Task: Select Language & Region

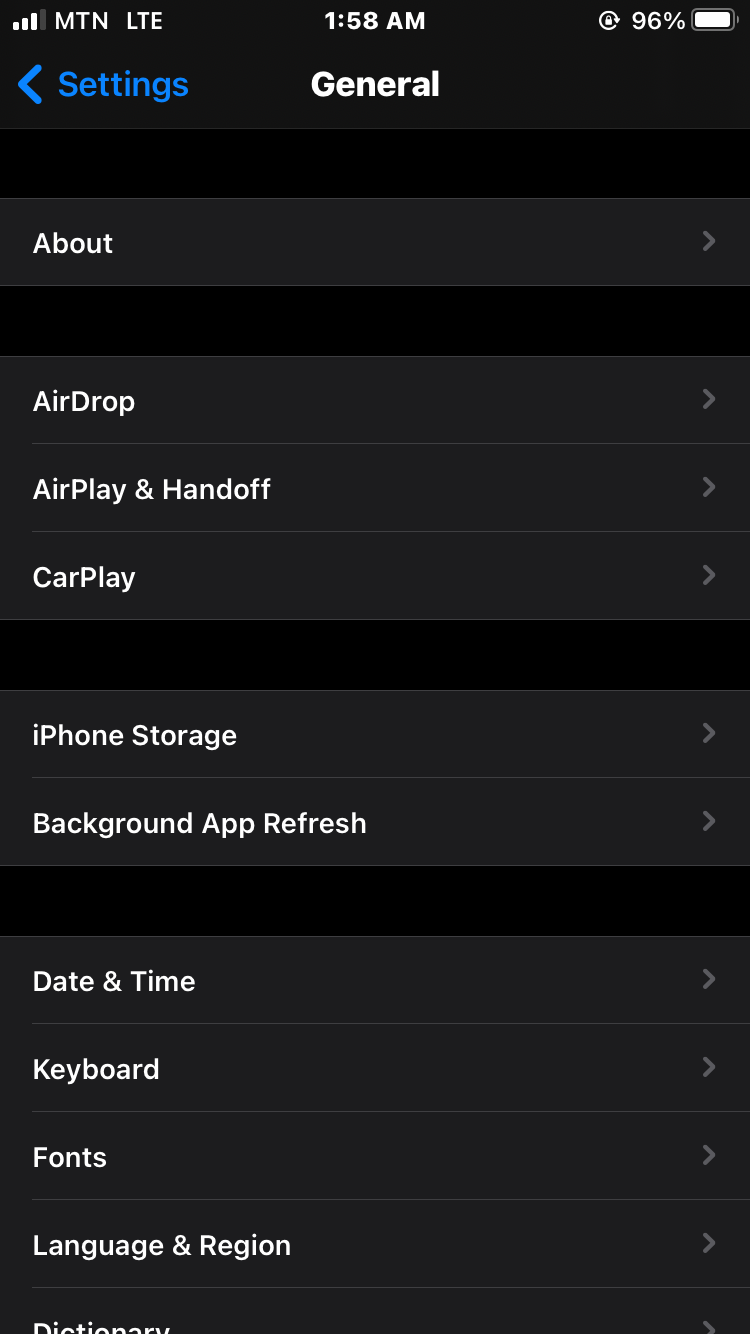Action: click(375, 1245)
